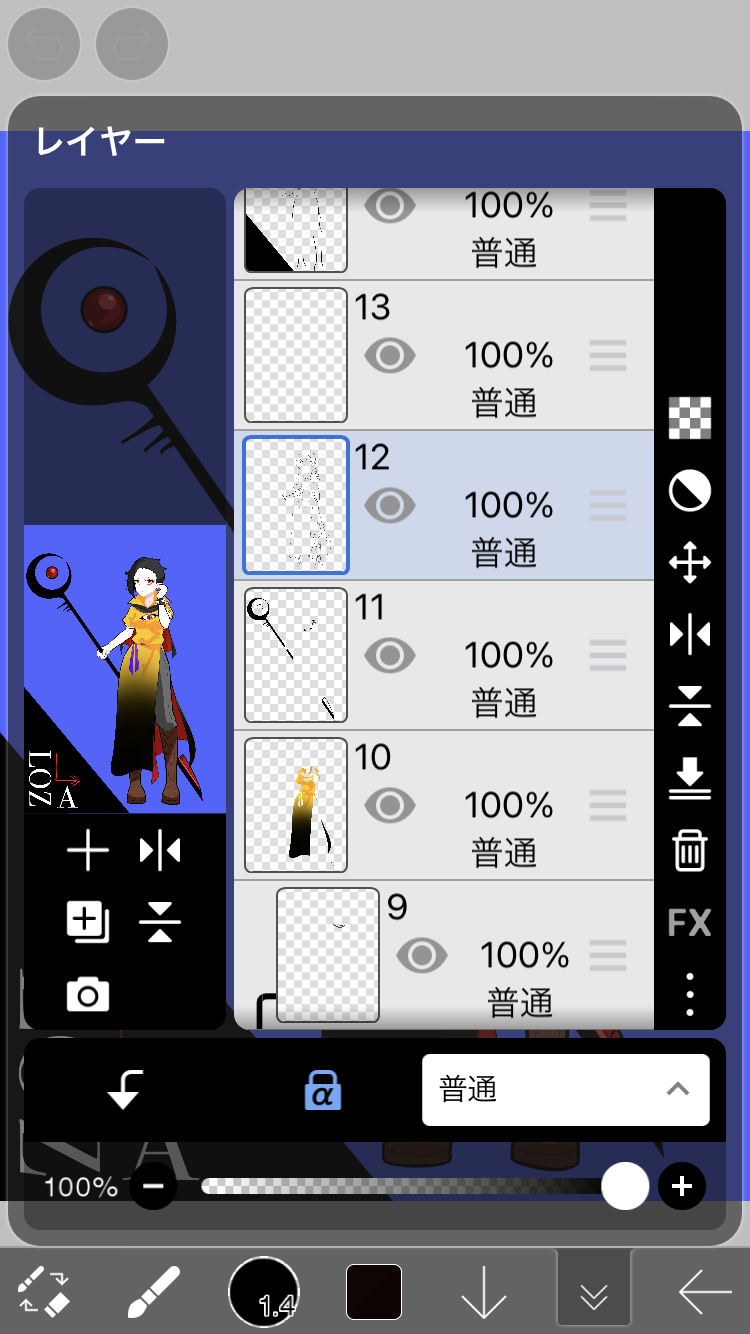Decrease layer opacity with the minus button
Image resolution: width=750 pixels, height=1334 pixels.
153,1187
